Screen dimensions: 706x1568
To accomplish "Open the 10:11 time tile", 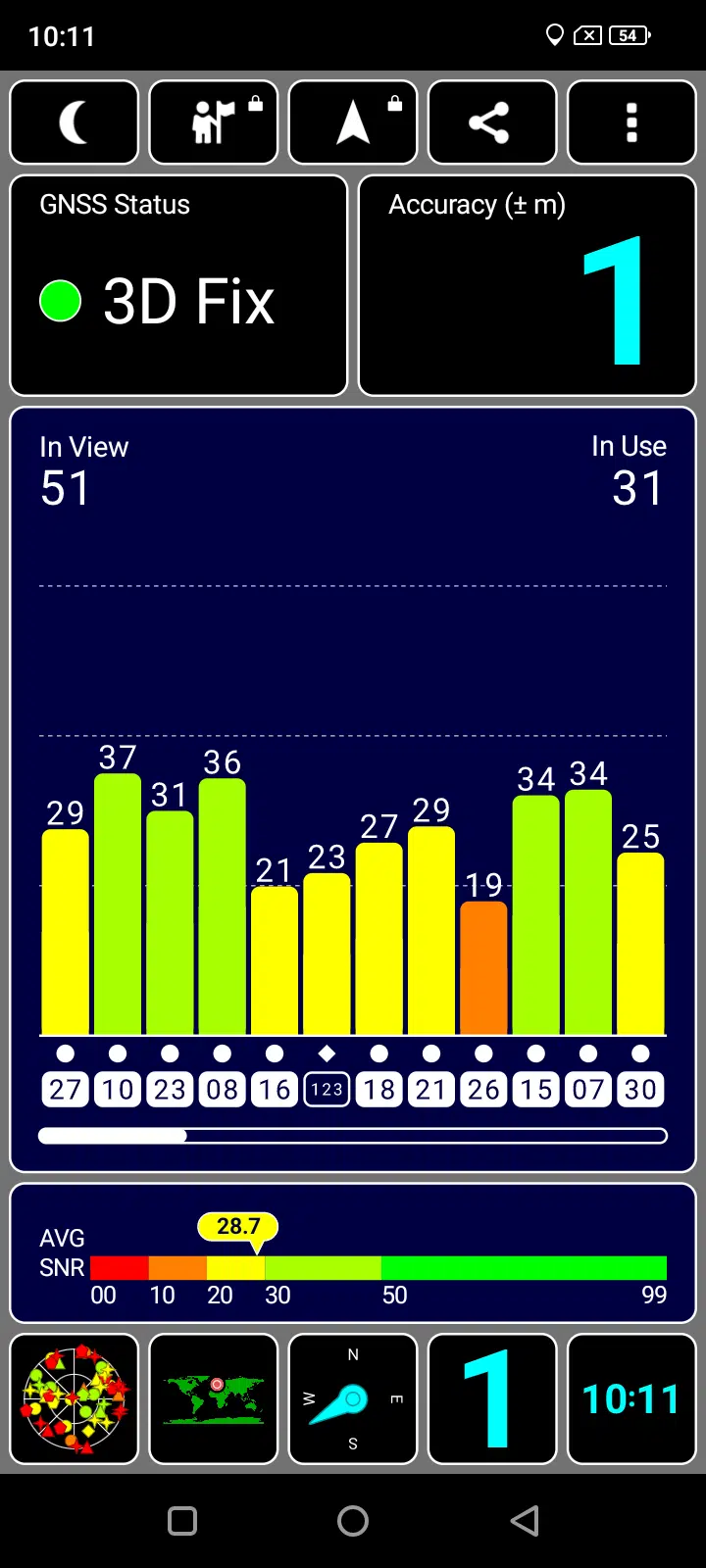I will (631, 1398).
